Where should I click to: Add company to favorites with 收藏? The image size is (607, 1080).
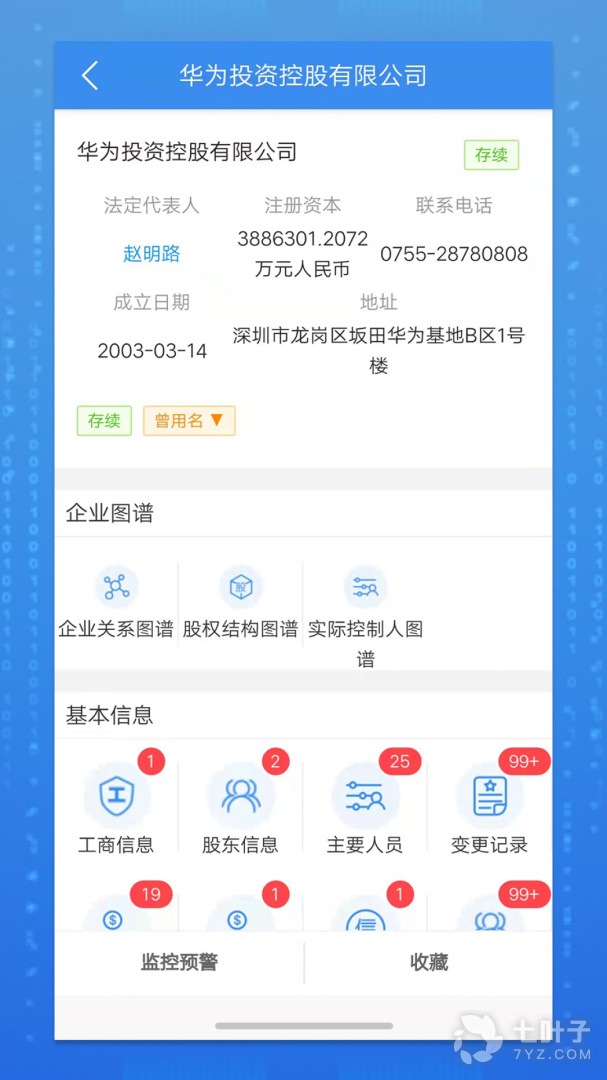click(429, 963)
